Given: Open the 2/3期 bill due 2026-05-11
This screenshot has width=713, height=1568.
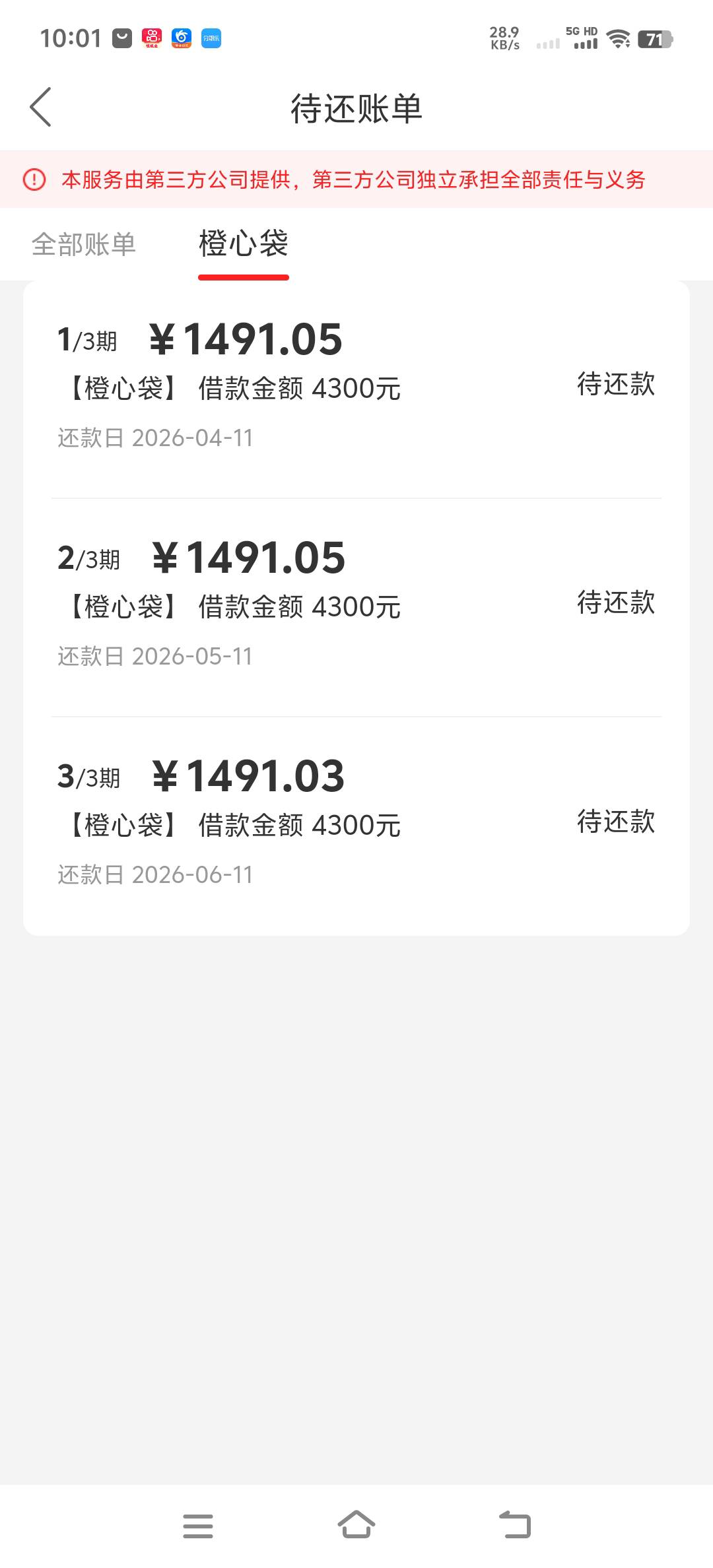Looking at the screenshot, I should (356, 604).
